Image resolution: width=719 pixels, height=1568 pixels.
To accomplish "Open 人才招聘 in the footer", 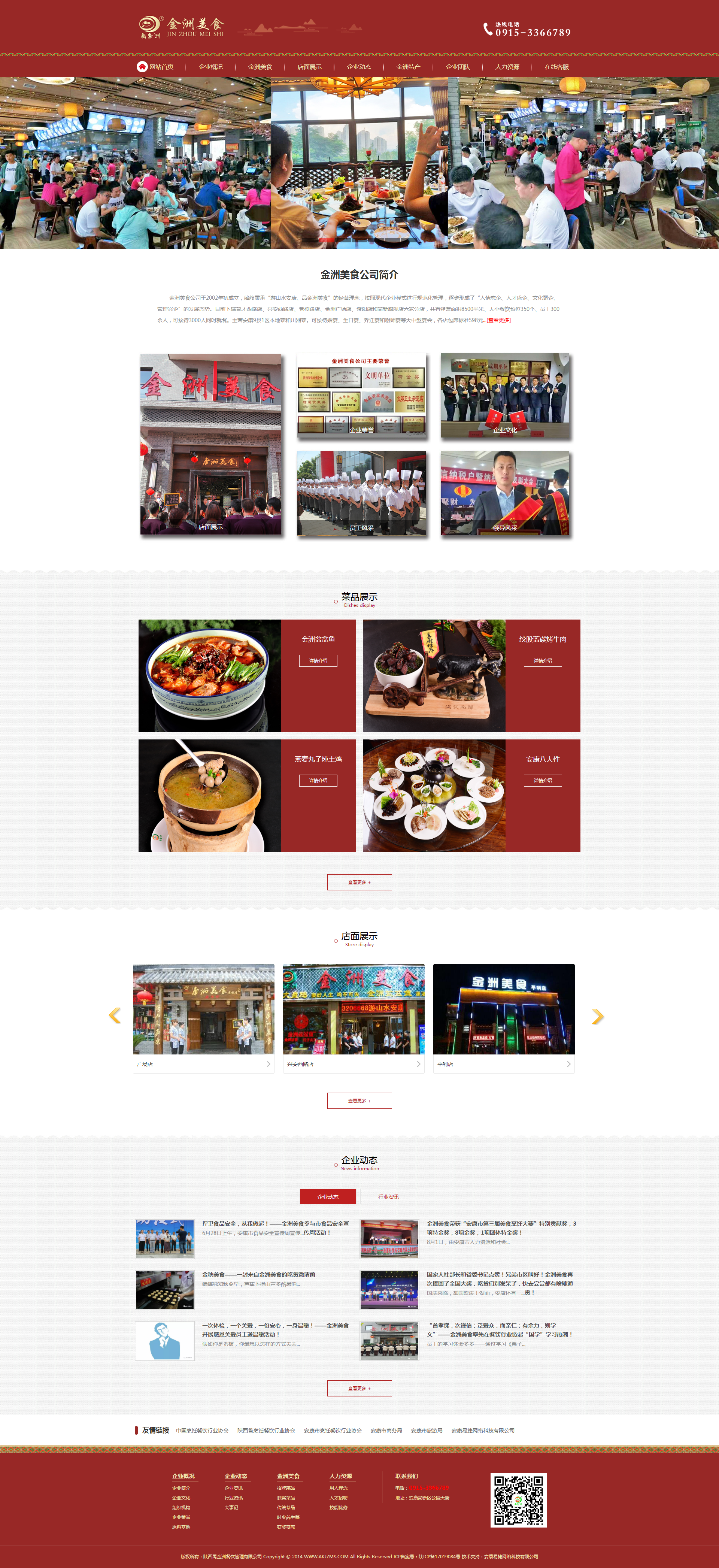I will 338,1498.
